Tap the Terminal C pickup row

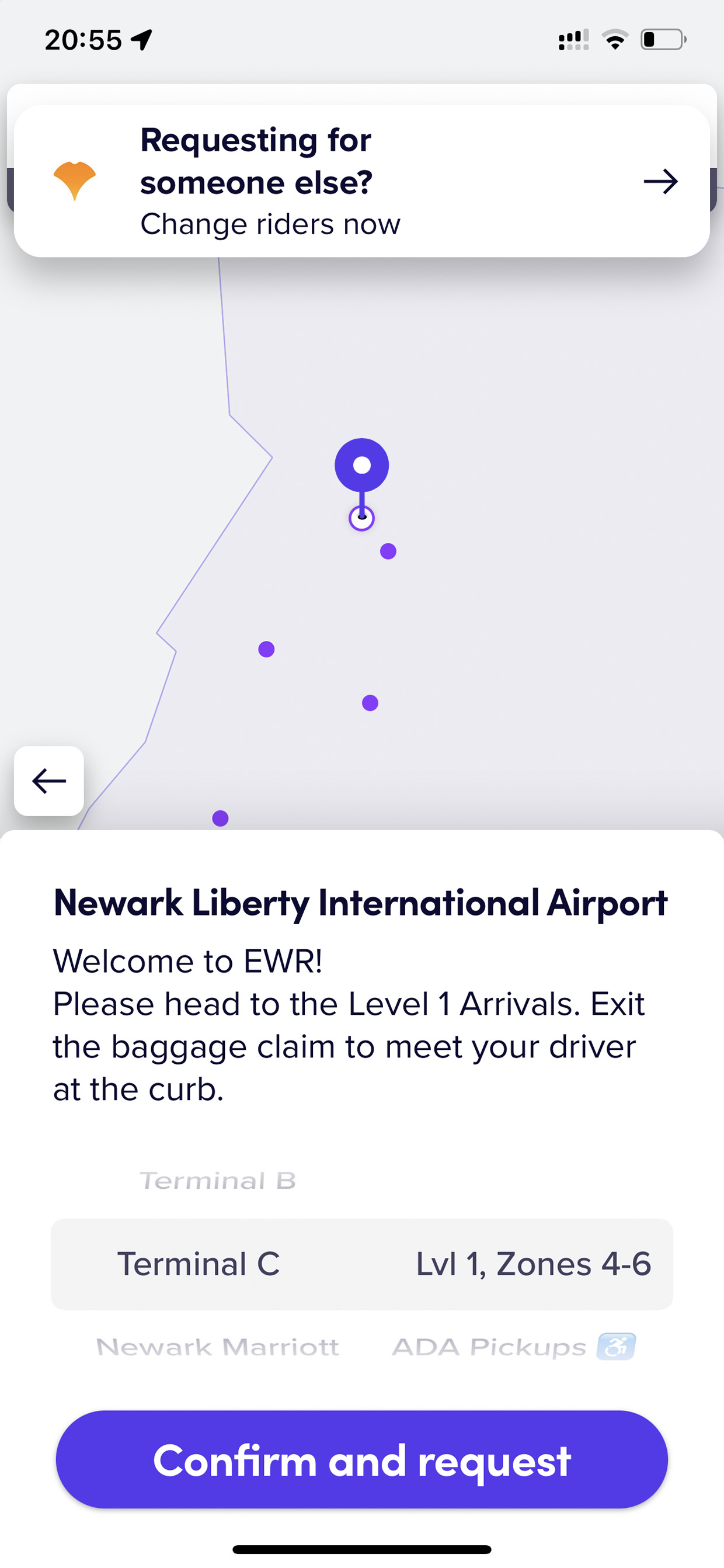(361, 1264)
